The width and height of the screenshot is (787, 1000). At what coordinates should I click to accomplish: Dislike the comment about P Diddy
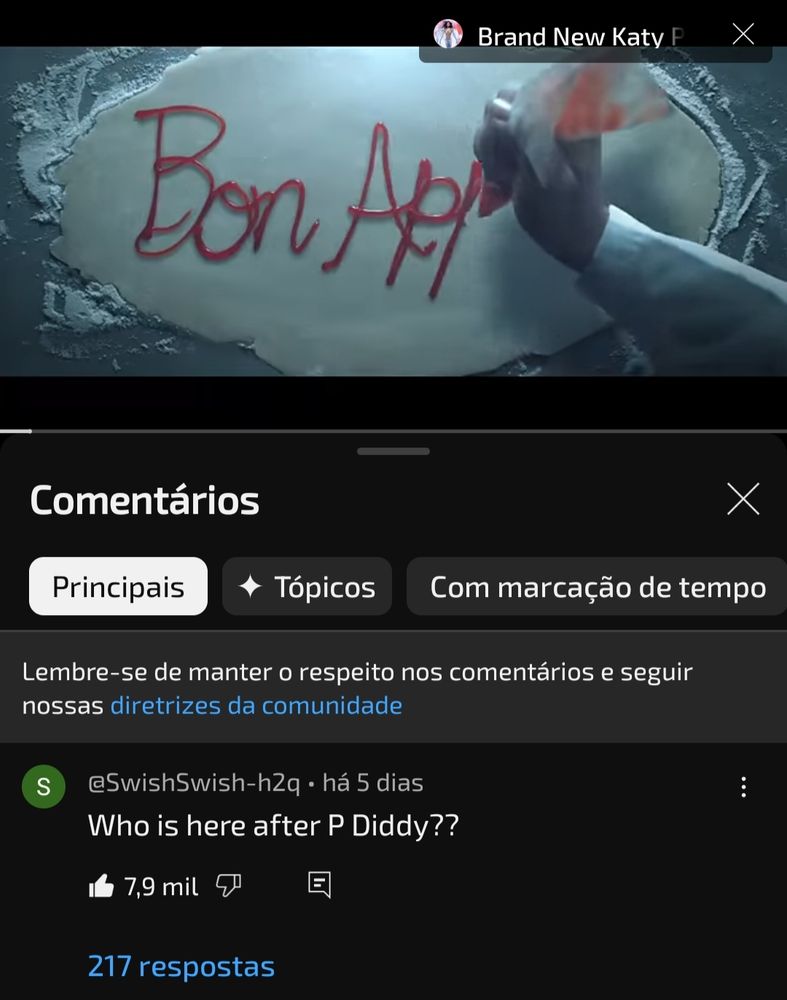(229, 885)
